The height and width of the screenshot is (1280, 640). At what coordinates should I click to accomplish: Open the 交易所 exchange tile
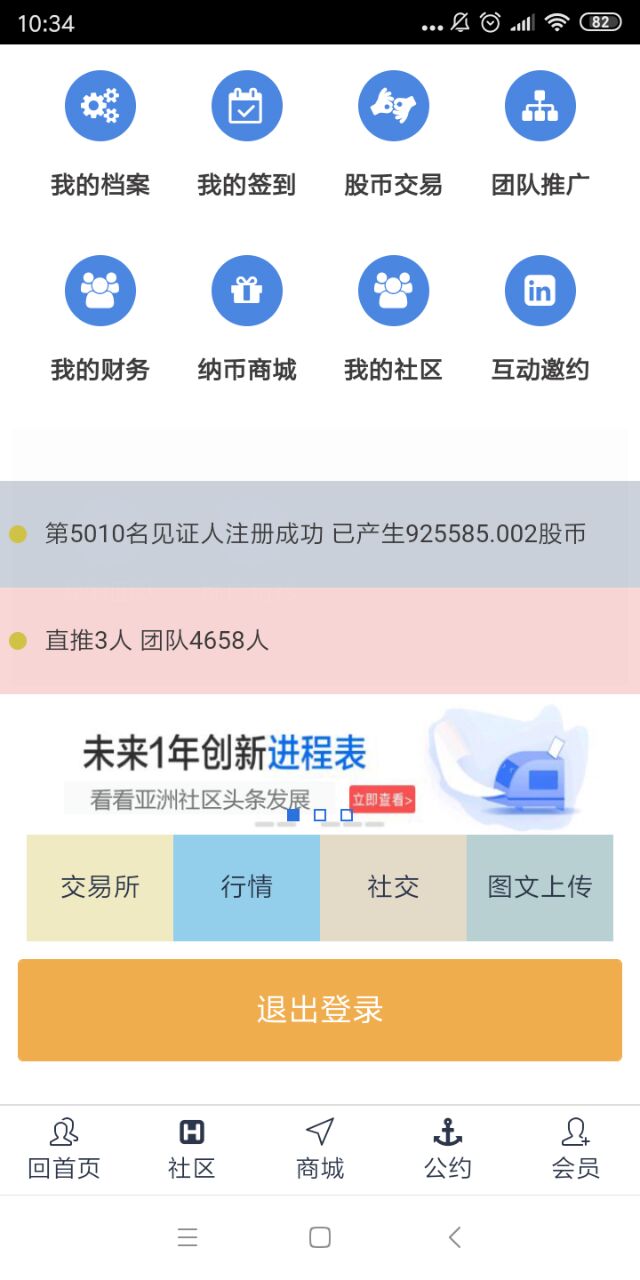coord(100,887)
